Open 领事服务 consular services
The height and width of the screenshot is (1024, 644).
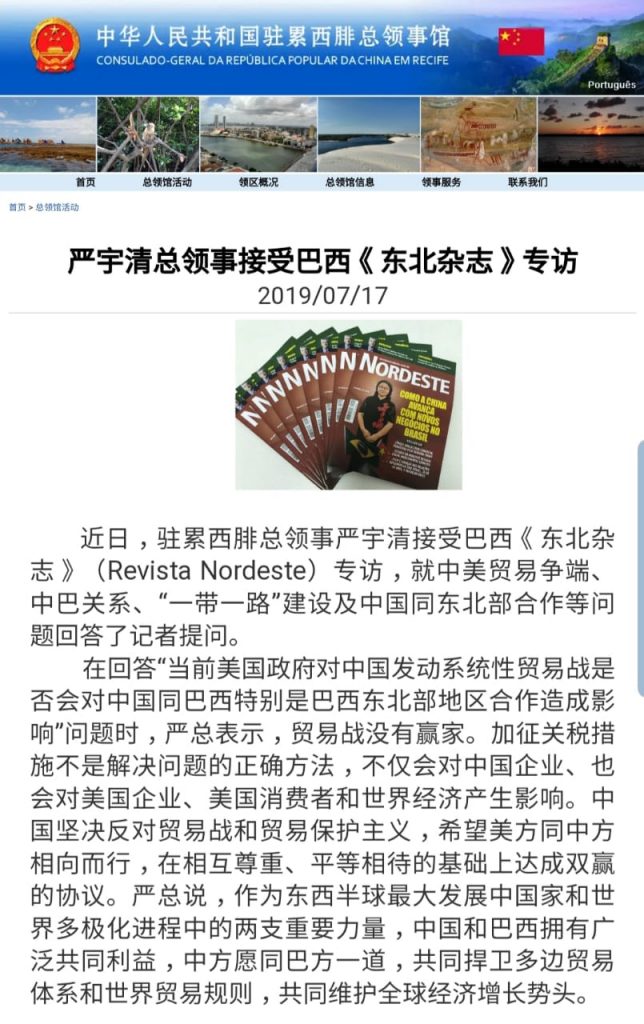pos(441,182)
